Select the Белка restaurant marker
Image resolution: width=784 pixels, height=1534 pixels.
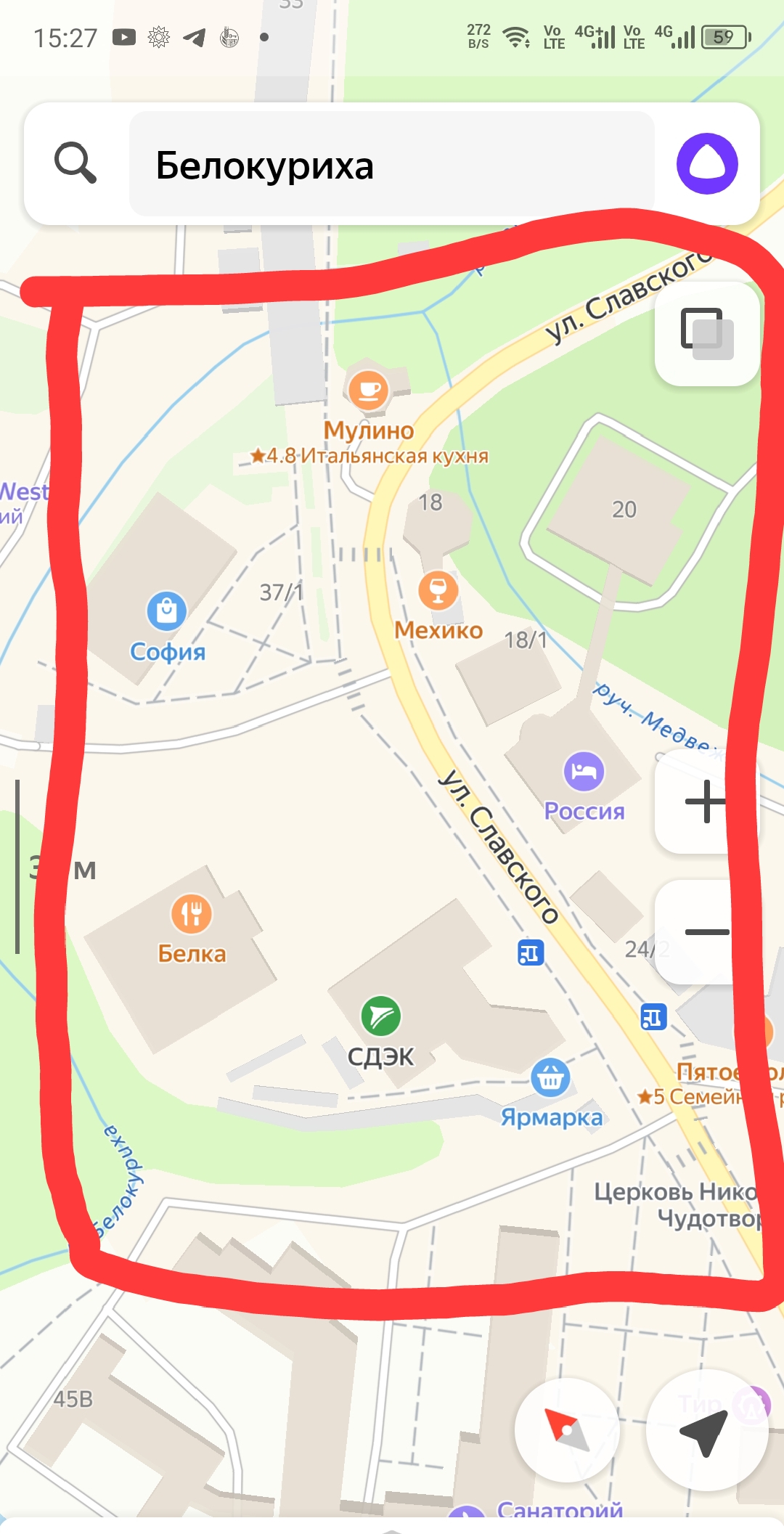tap(192, 913)
